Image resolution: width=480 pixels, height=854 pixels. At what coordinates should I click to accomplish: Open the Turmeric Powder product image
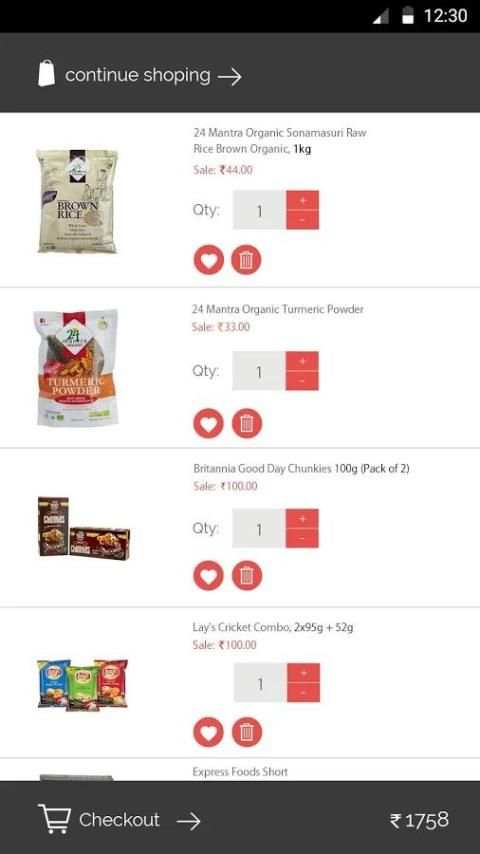76,368
